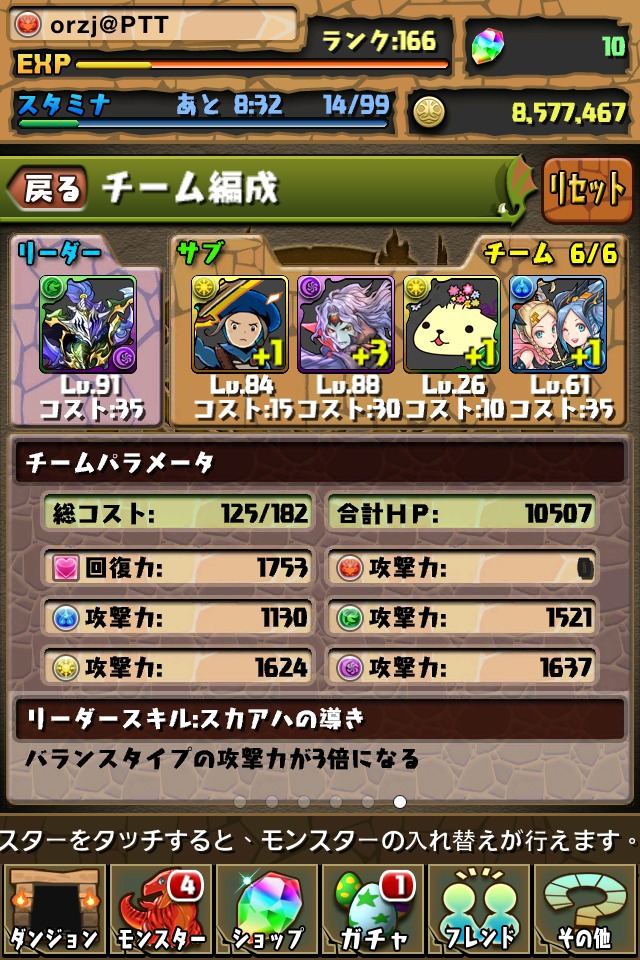
Task: Go to the ガチャ tab
Action: (x=373, y=910)
